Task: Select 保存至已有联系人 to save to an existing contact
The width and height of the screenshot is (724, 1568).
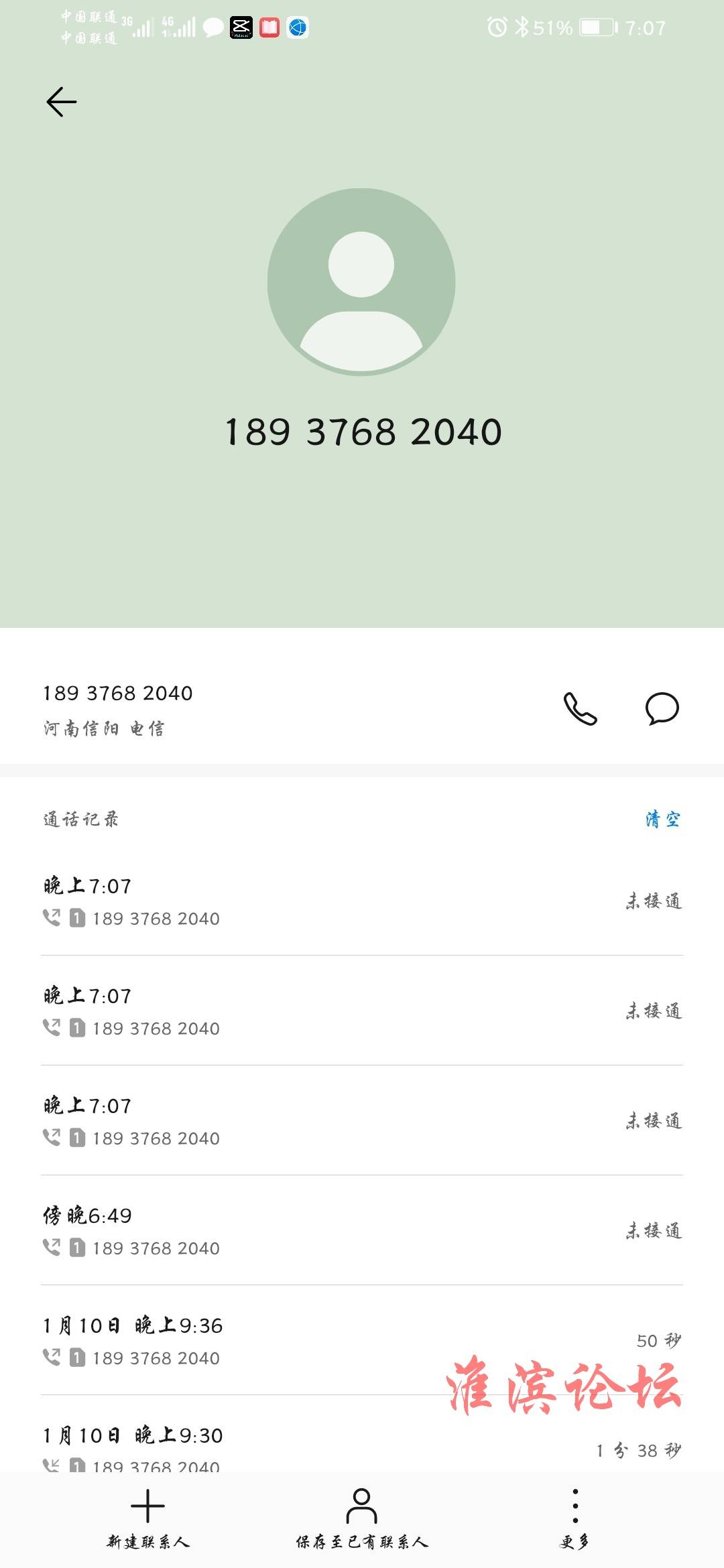Action: tap(362, 1519)
